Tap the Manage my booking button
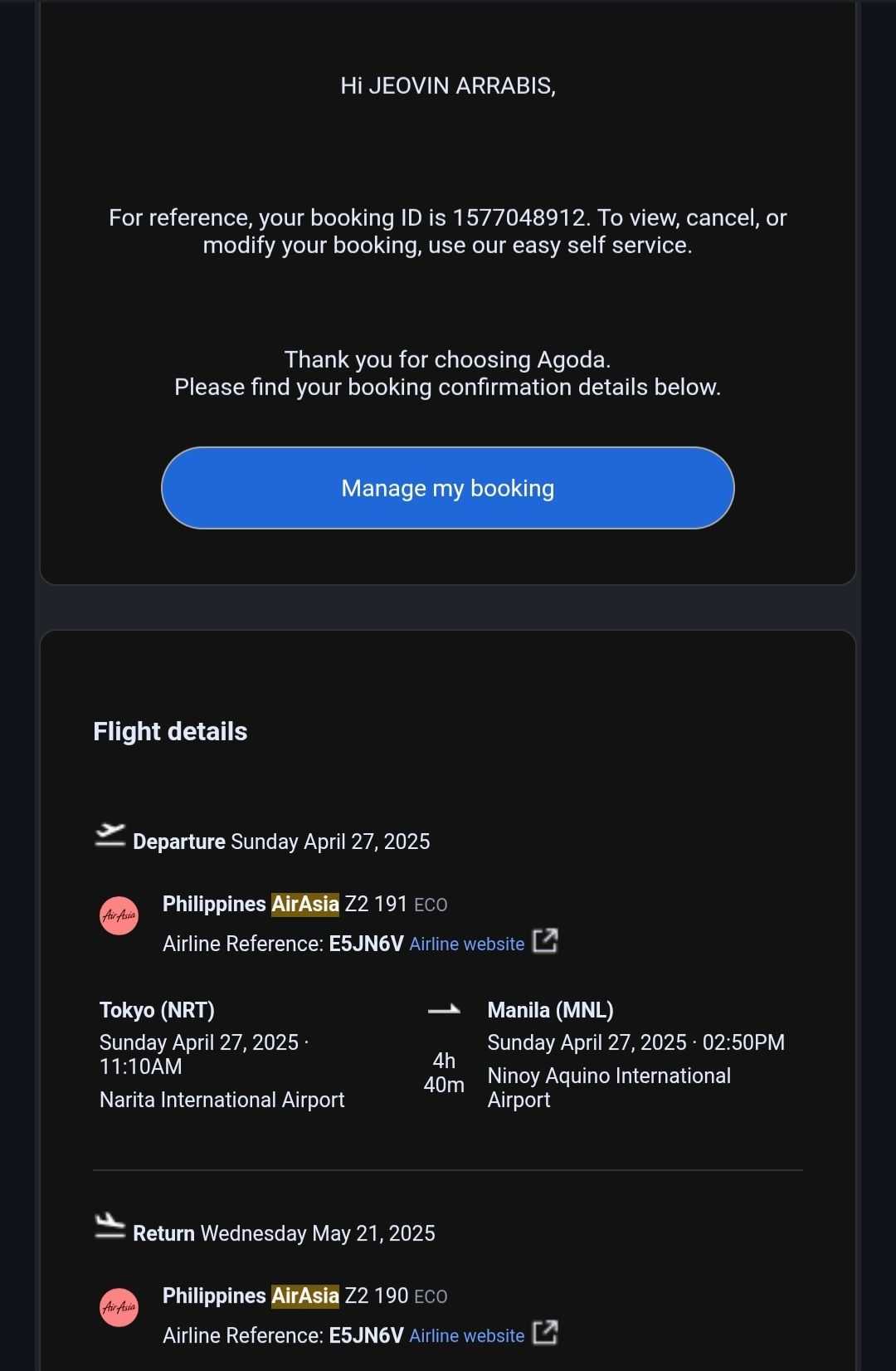Screen dimensions: 896x1371 click(x=447, y=488)
